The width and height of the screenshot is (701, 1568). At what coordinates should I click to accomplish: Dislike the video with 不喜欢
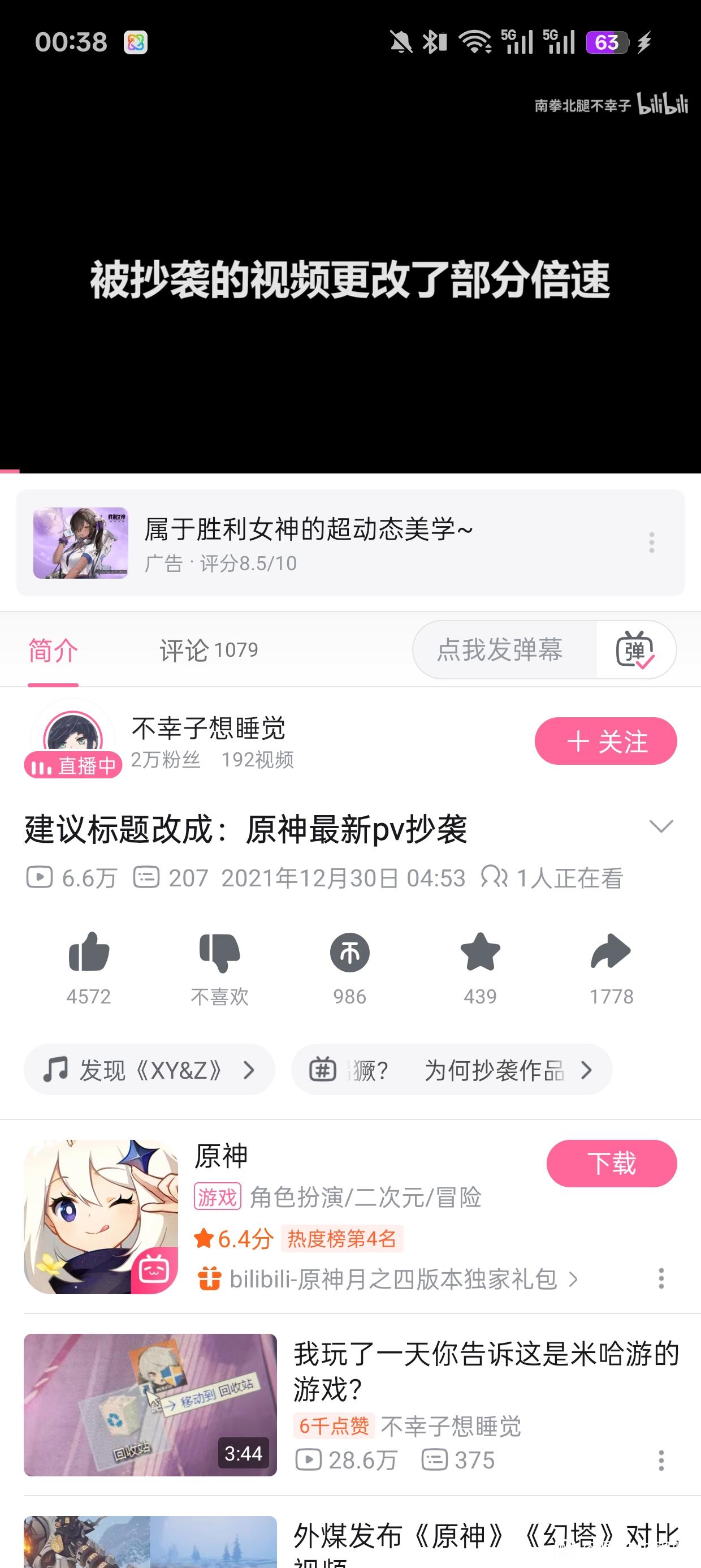point(219,952)
